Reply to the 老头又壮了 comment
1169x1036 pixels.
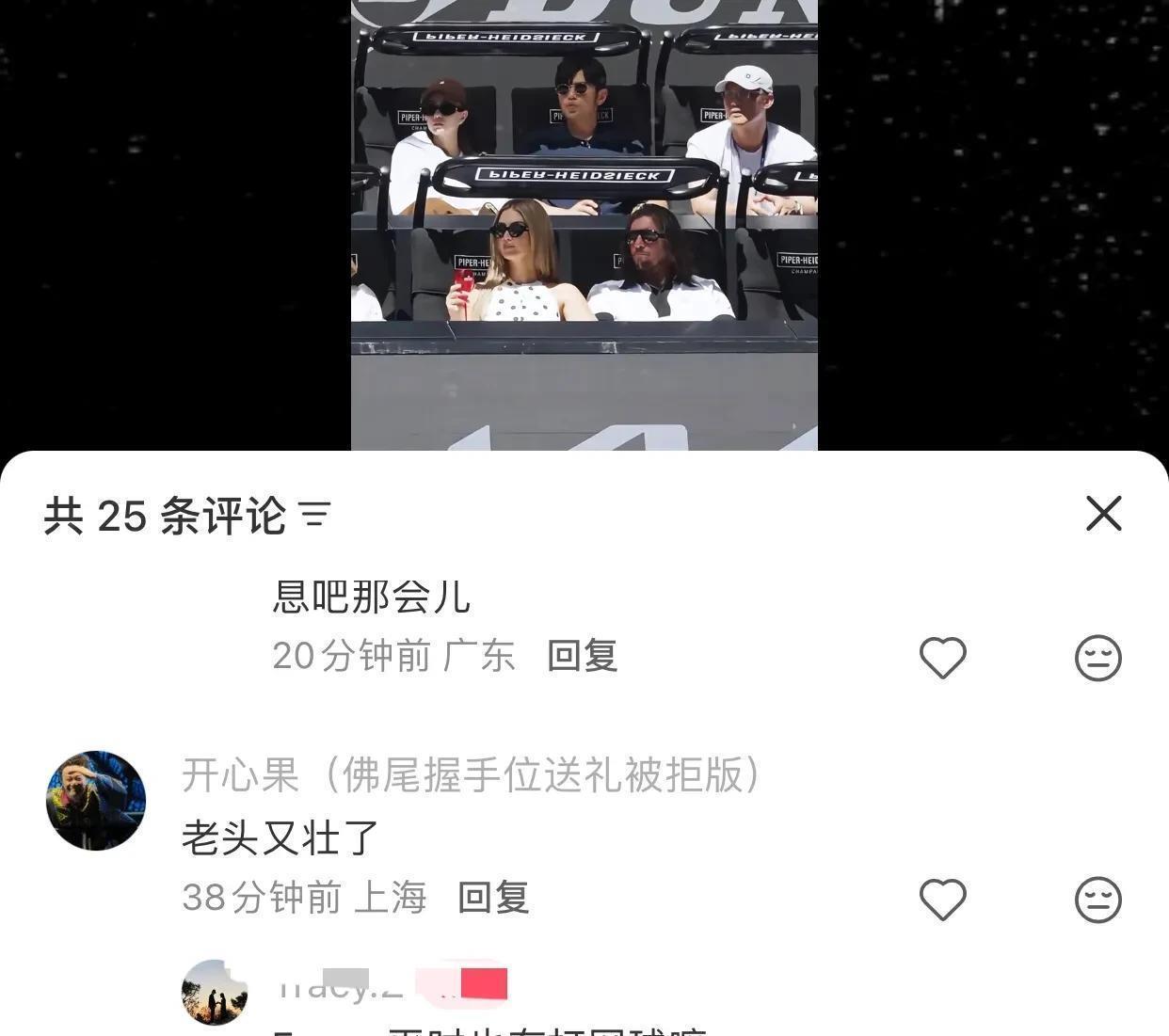(492, 898)
